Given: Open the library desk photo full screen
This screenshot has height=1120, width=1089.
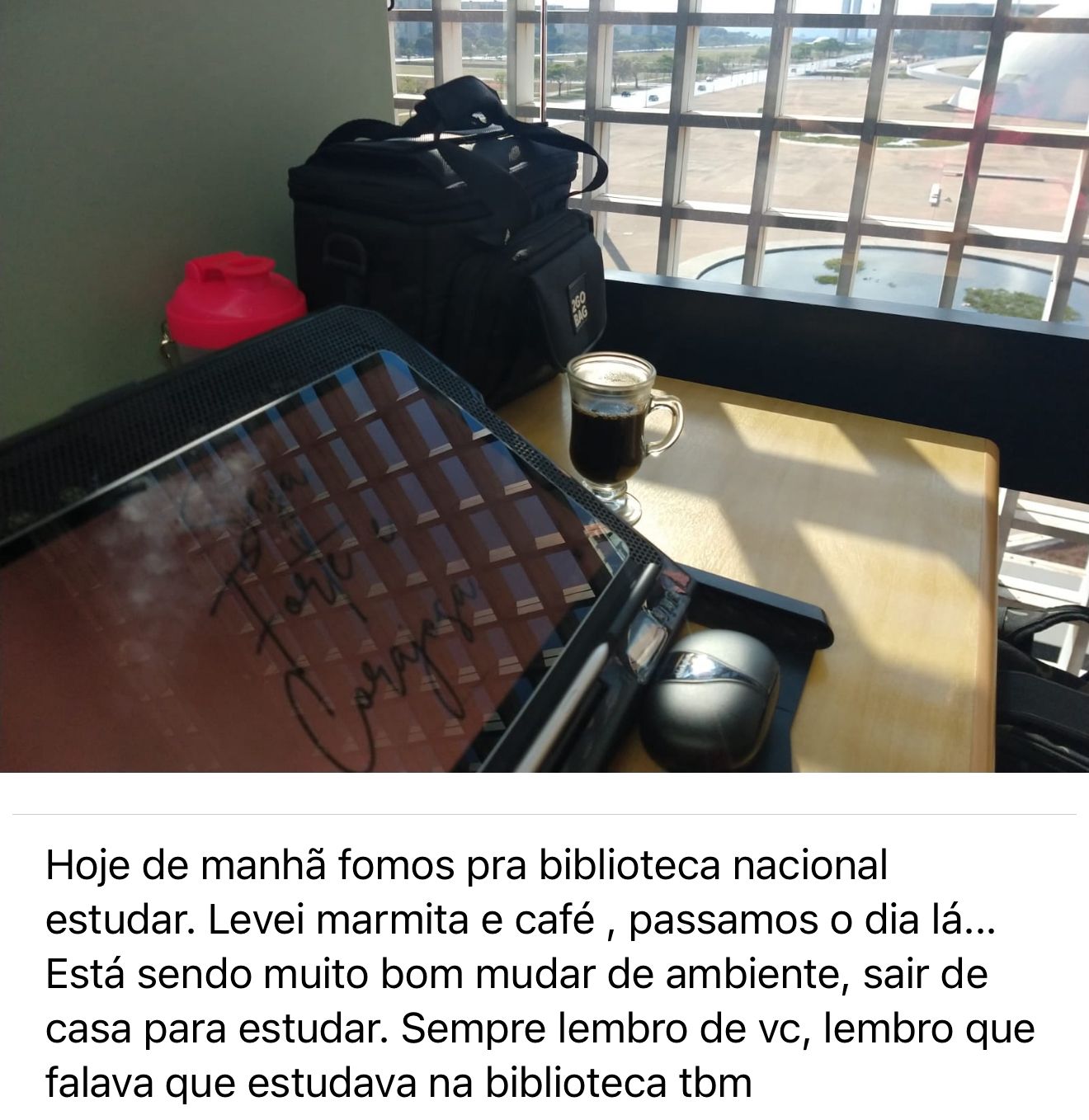Looking at the screenshot, I should (544, 386).
